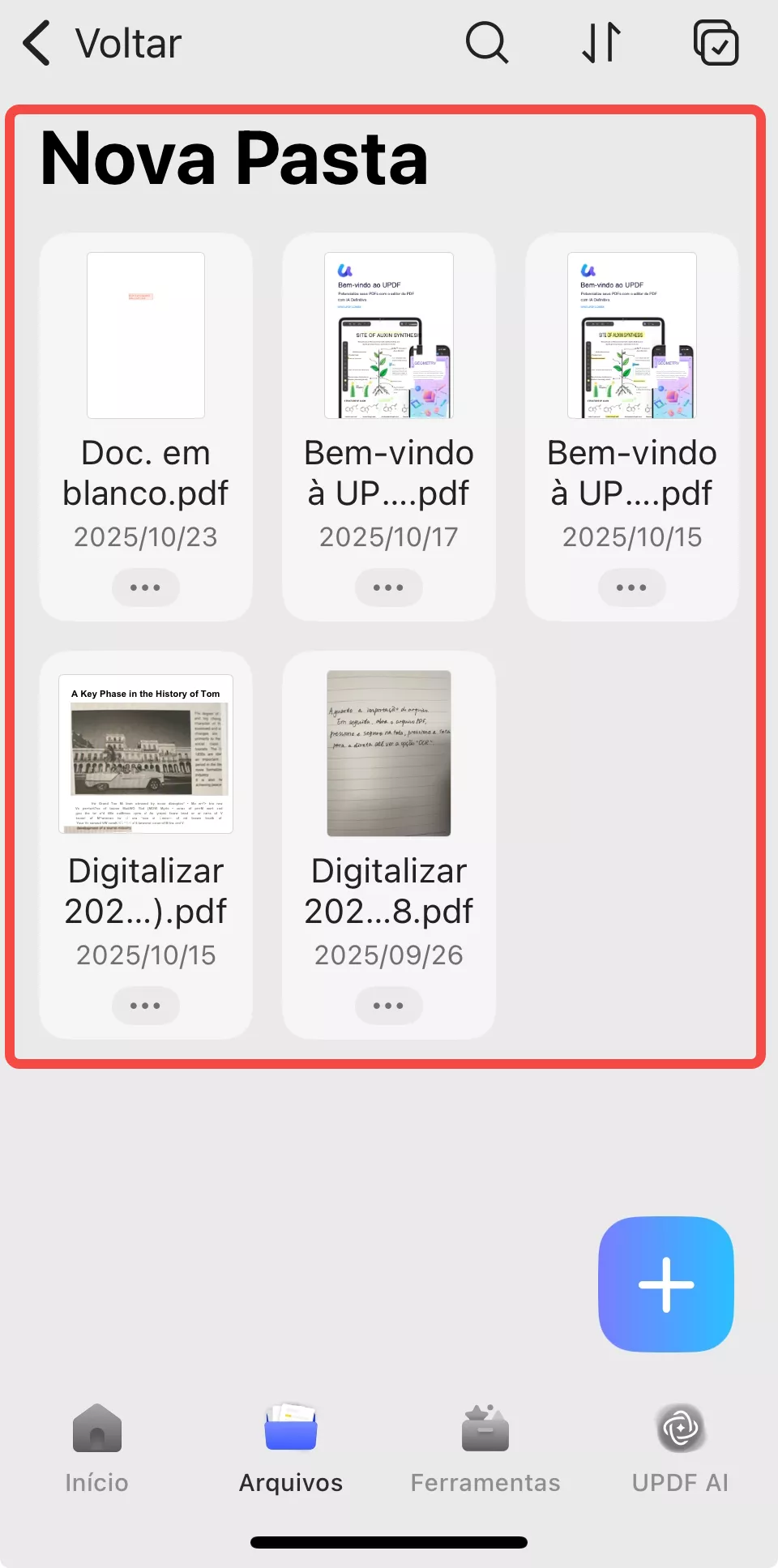The width and height of the screenshot is (778, 1568).
Task: Tap the blue plus button to add a file
Action: point(665,1285)
